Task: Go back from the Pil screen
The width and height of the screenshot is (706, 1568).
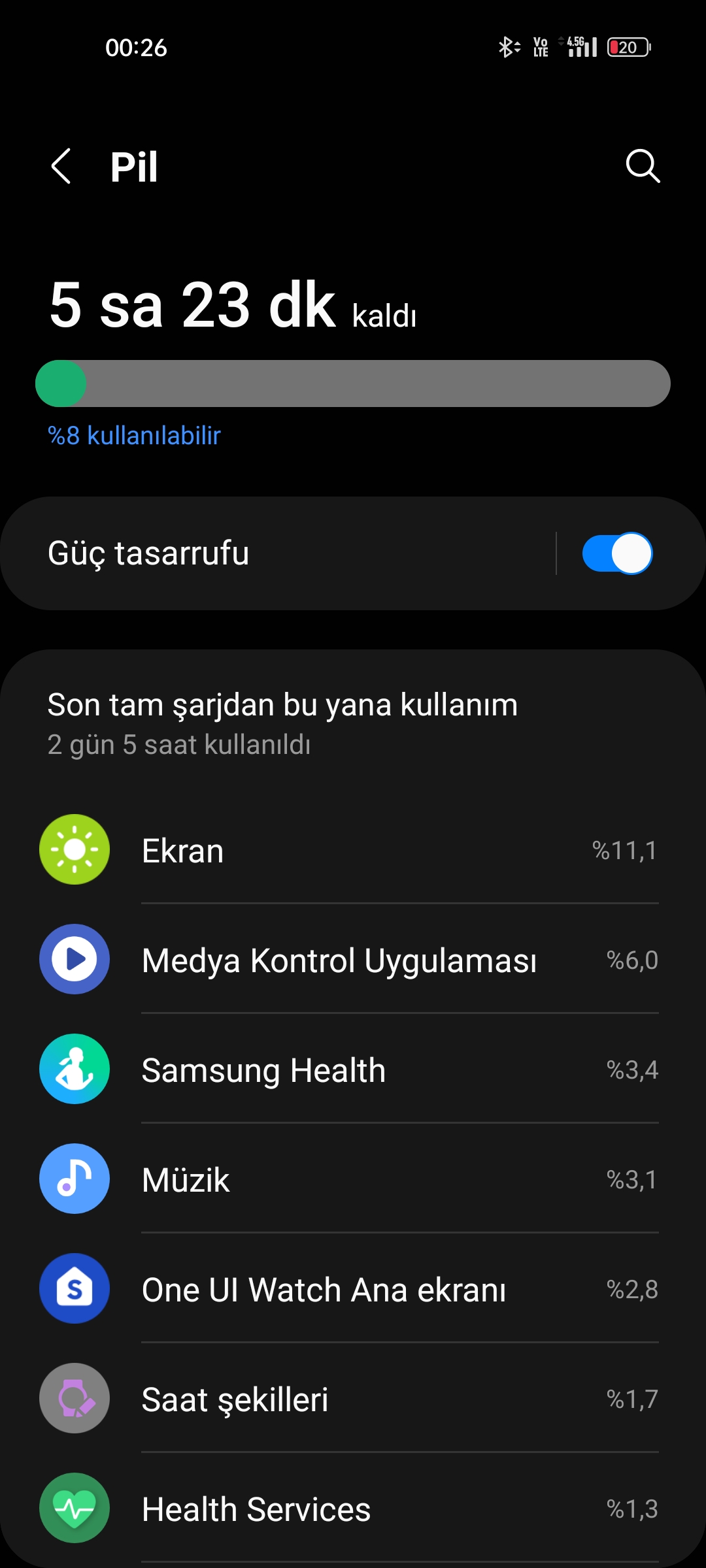Action: point(61,166)
